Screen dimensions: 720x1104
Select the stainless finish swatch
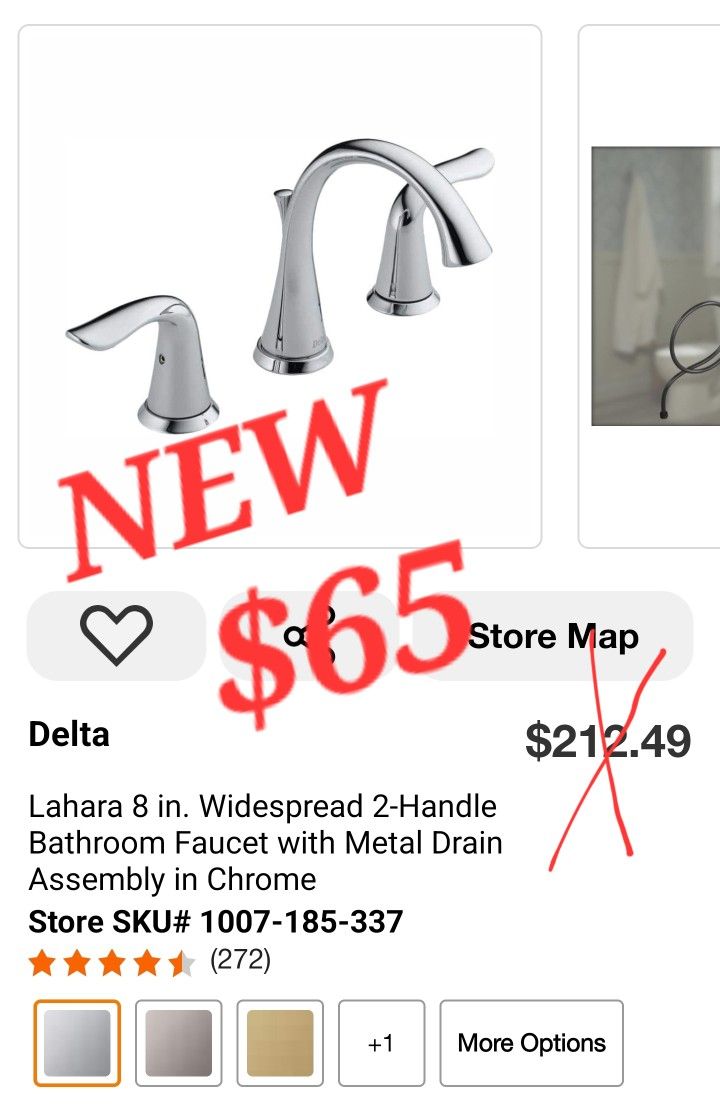tap(178, 1043)
